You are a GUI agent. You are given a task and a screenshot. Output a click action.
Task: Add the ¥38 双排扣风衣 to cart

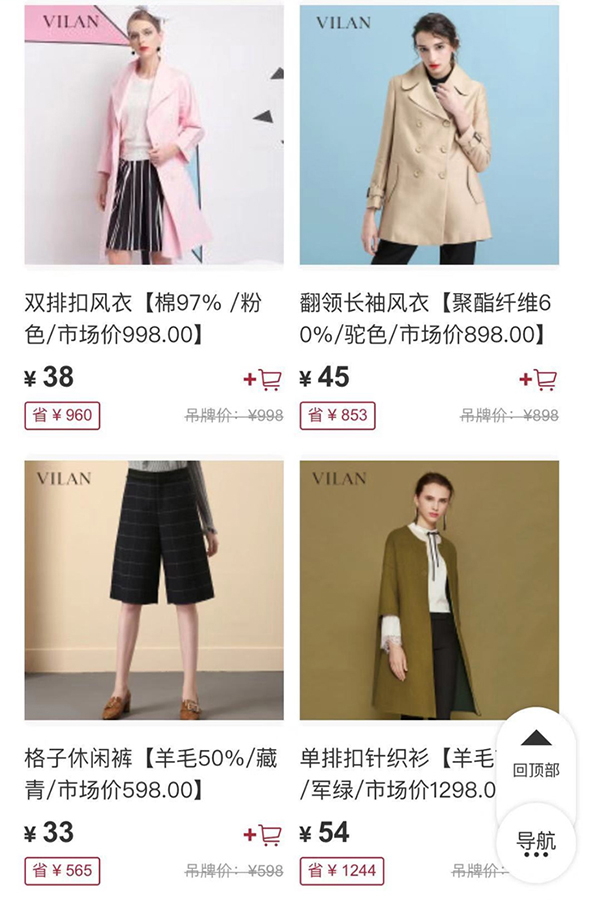pyautogui.click(x=262, y=380)
